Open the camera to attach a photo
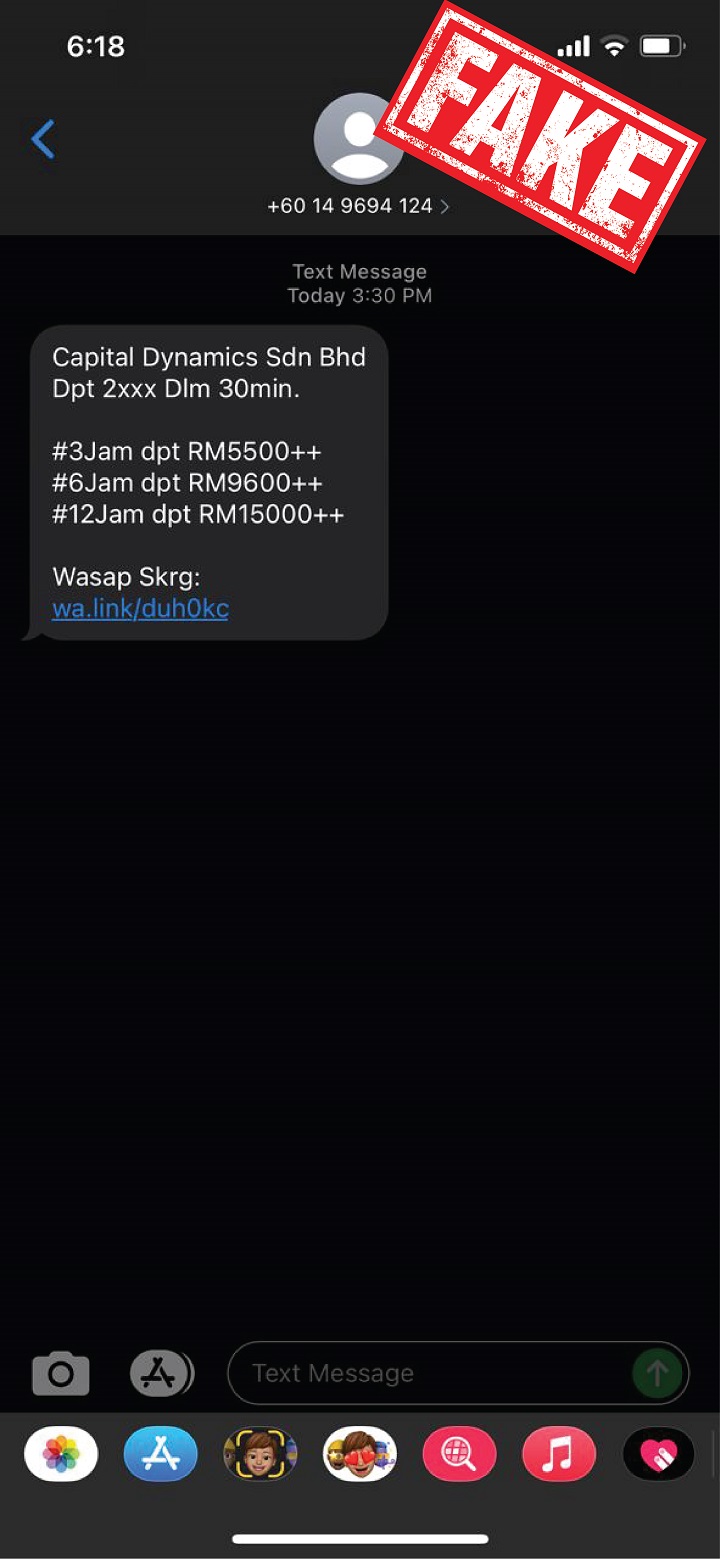The image size is (720, 1559). pos(61,1374)
